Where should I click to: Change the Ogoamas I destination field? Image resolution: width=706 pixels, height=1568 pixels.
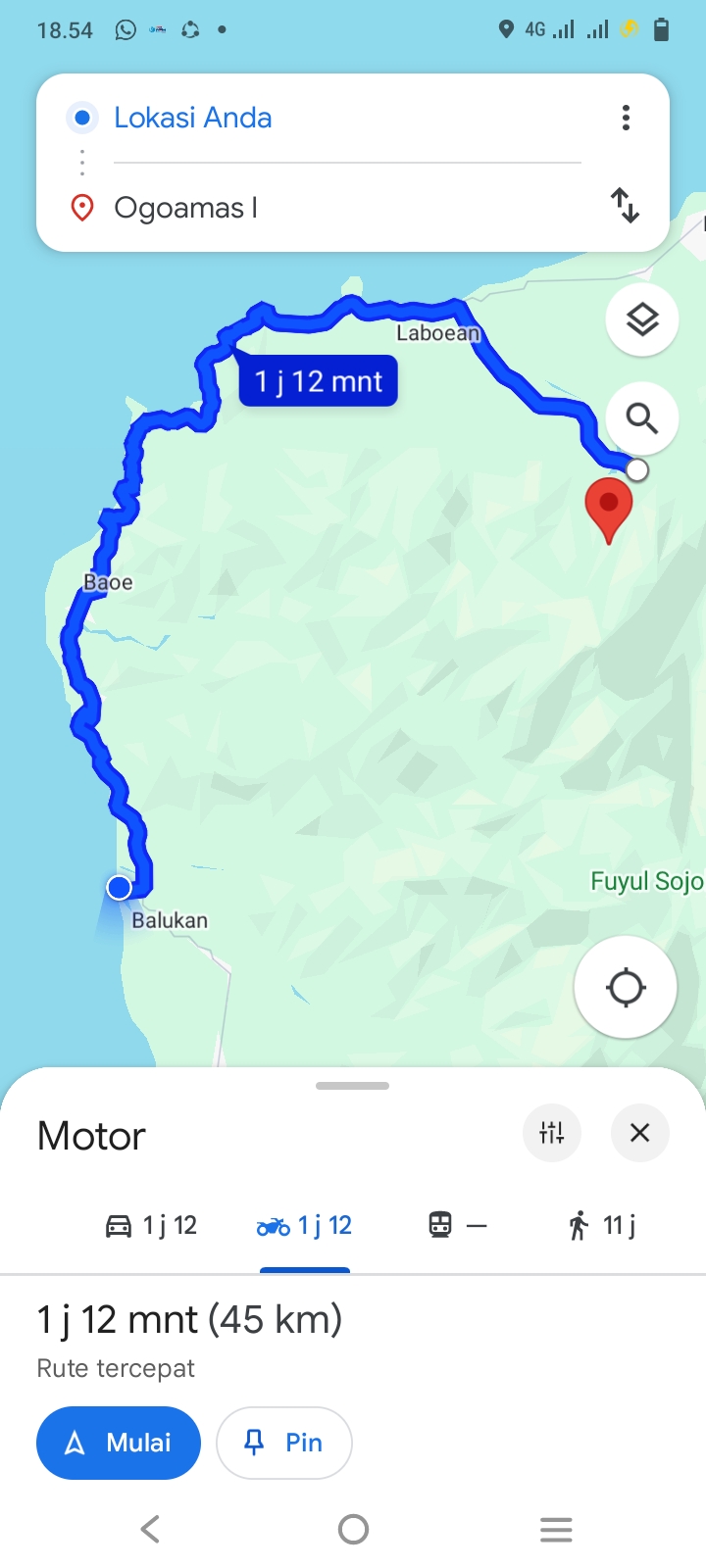(x=347, y=208)
